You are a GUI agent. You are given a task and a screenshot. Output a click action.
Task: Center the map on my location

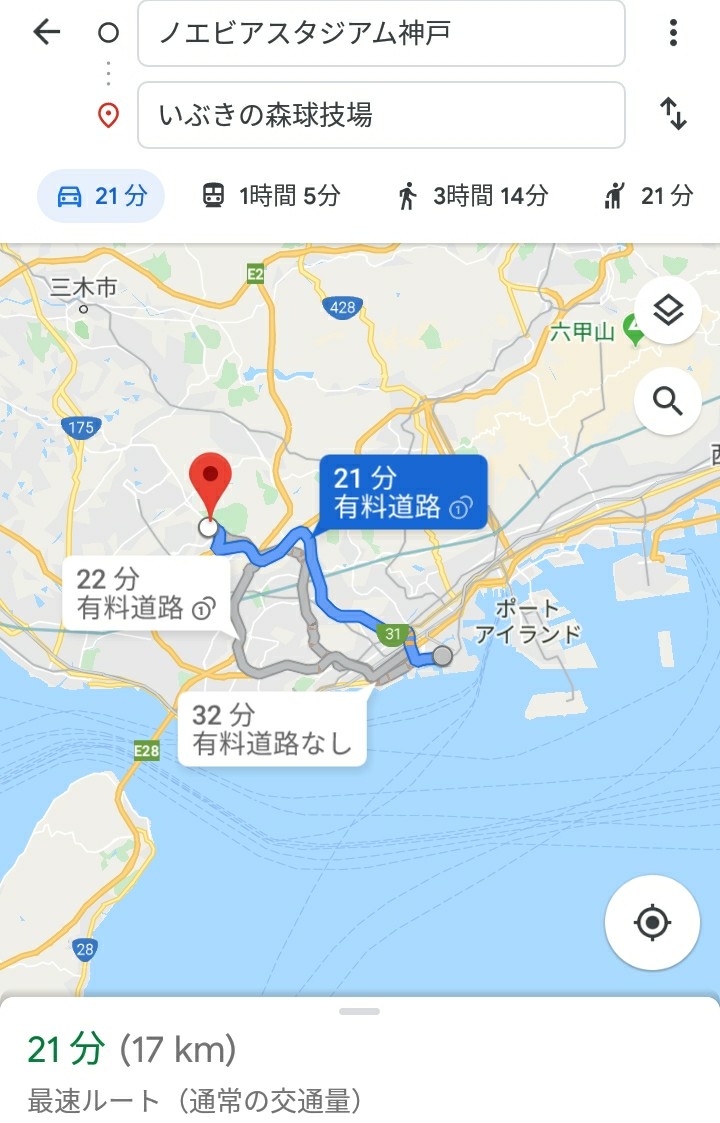point(652,922)
